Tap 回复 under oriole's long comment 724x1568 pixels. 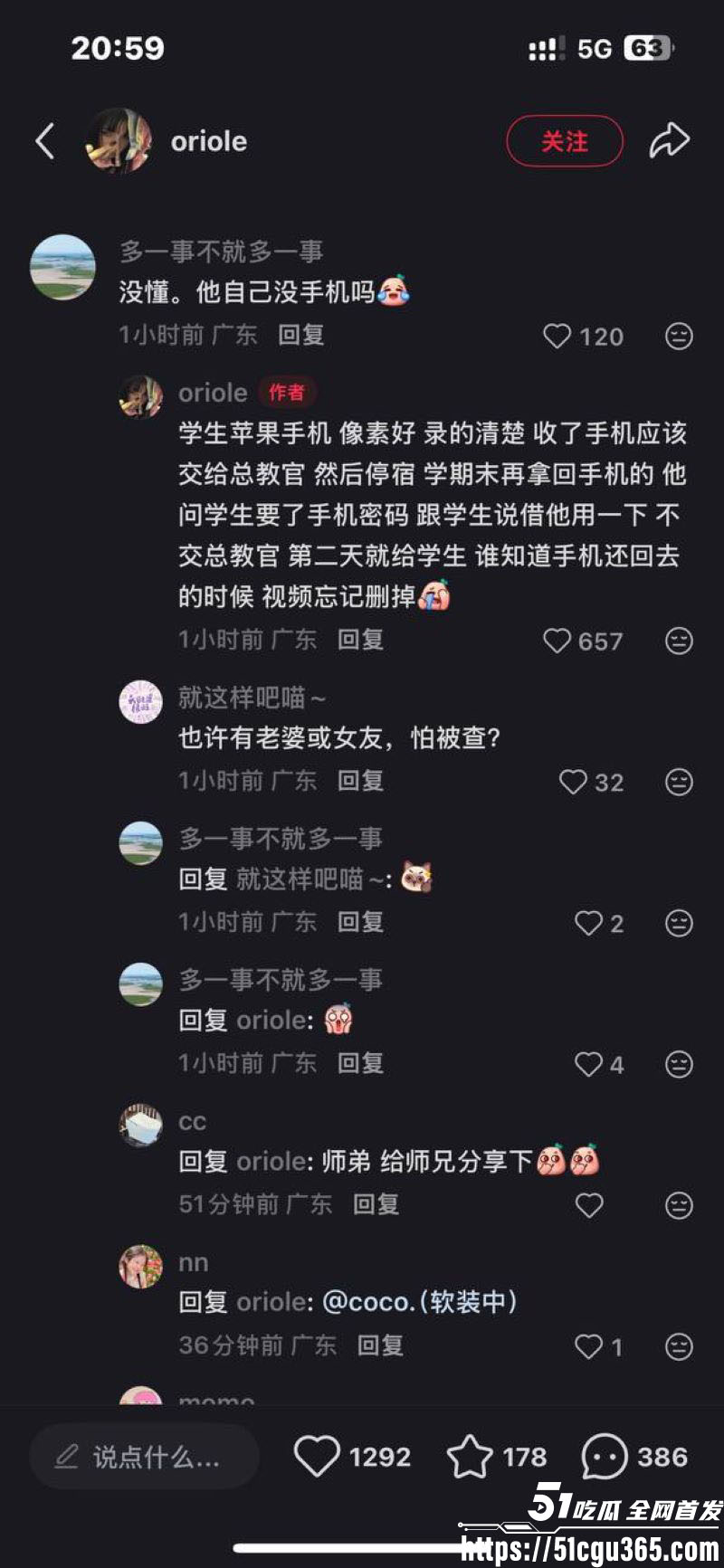[360, 641]
